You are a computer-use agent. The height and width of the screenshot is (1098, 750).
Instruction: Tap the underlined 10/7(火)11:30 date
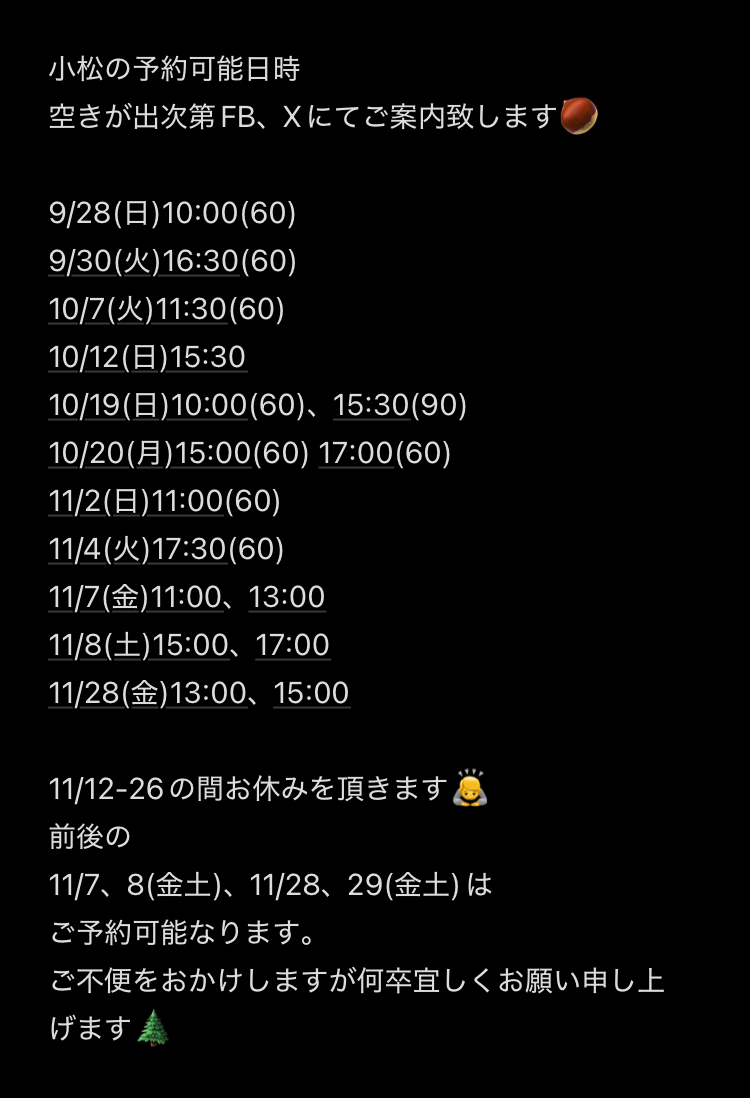click(138, 309)
